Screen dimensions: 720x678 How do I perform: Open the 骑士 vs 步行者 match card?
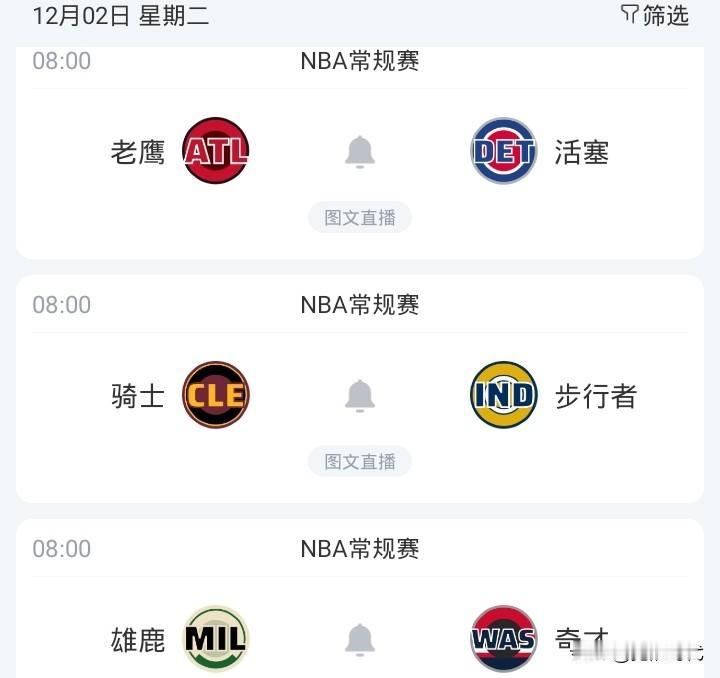pos(360,389)
